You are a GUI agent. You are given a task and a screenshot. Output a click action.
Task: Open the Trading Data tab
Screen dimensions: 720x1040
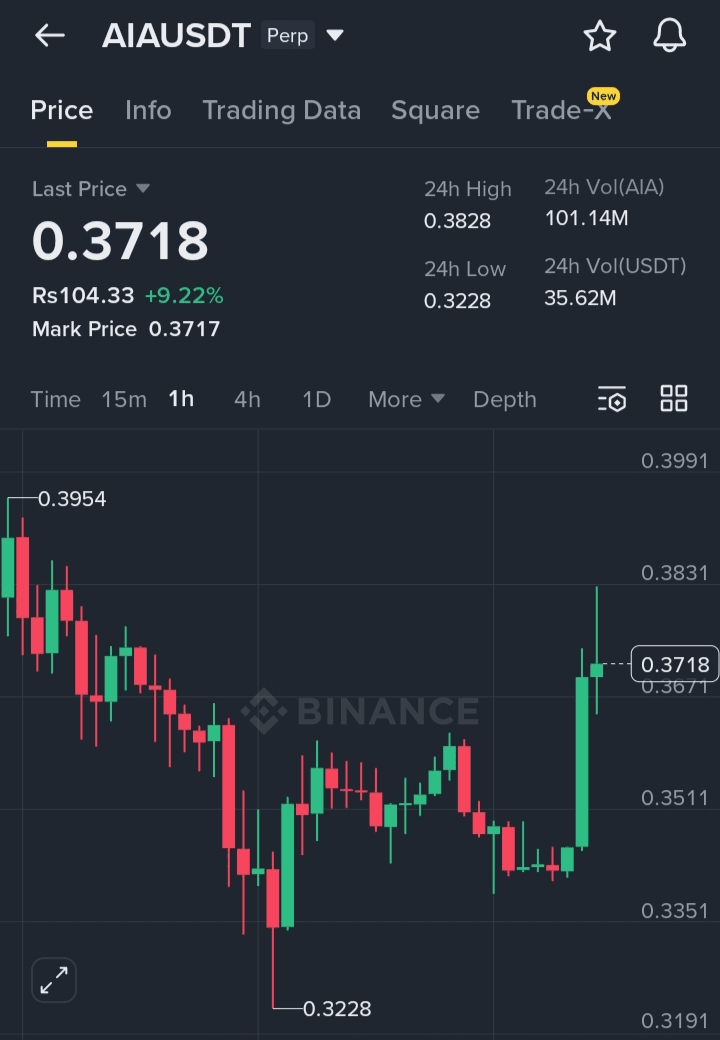point(281,110)
